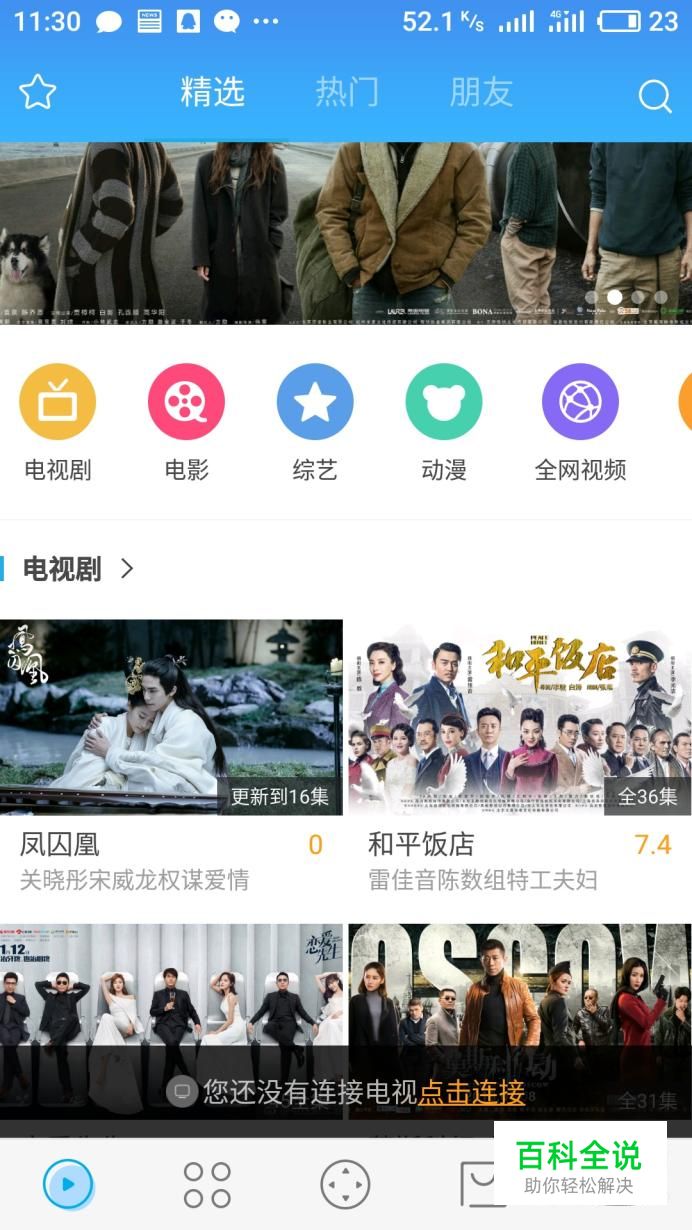The image size is (692, 1230).
Task: Open the 综艺 category
Action: (x=315, y=402)
